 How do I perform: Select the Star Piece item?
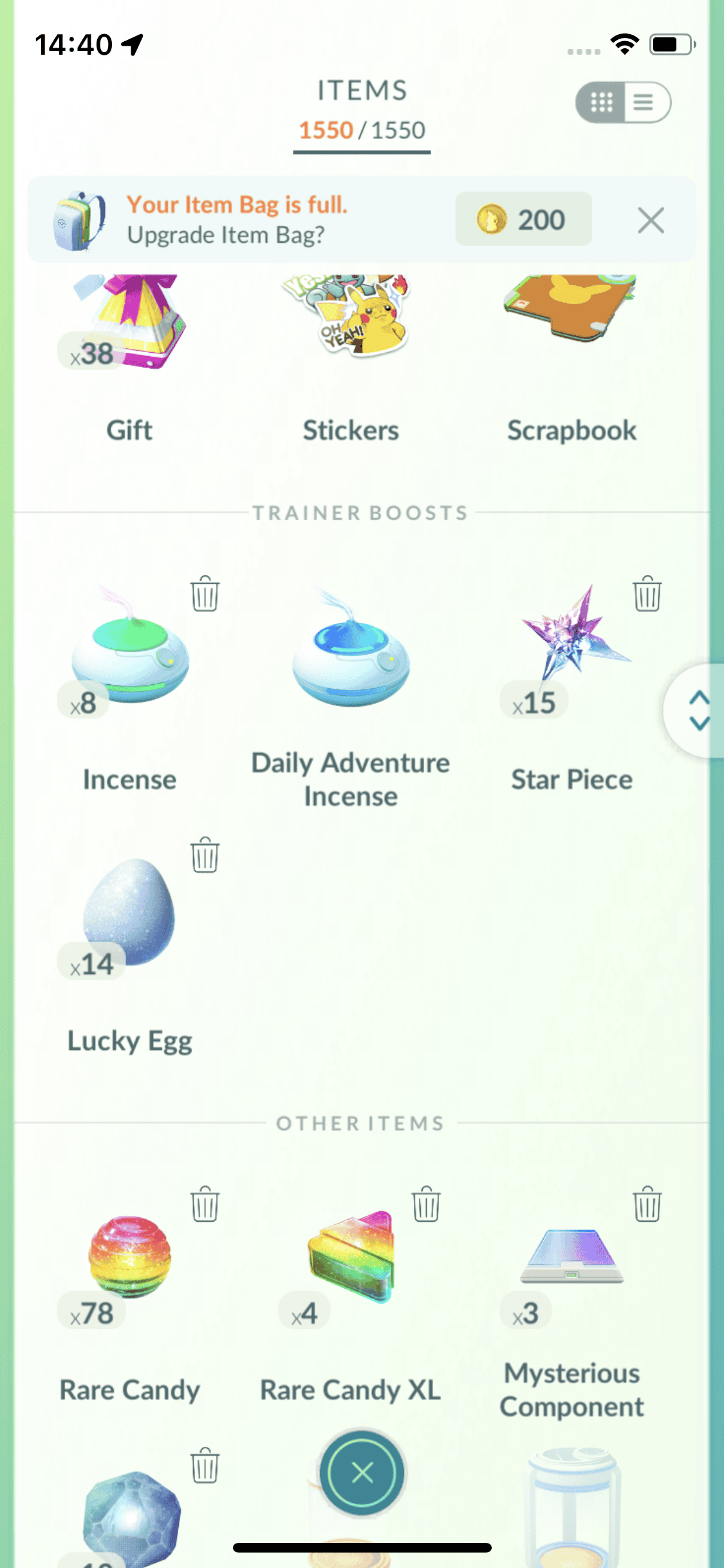pos(571,644)
